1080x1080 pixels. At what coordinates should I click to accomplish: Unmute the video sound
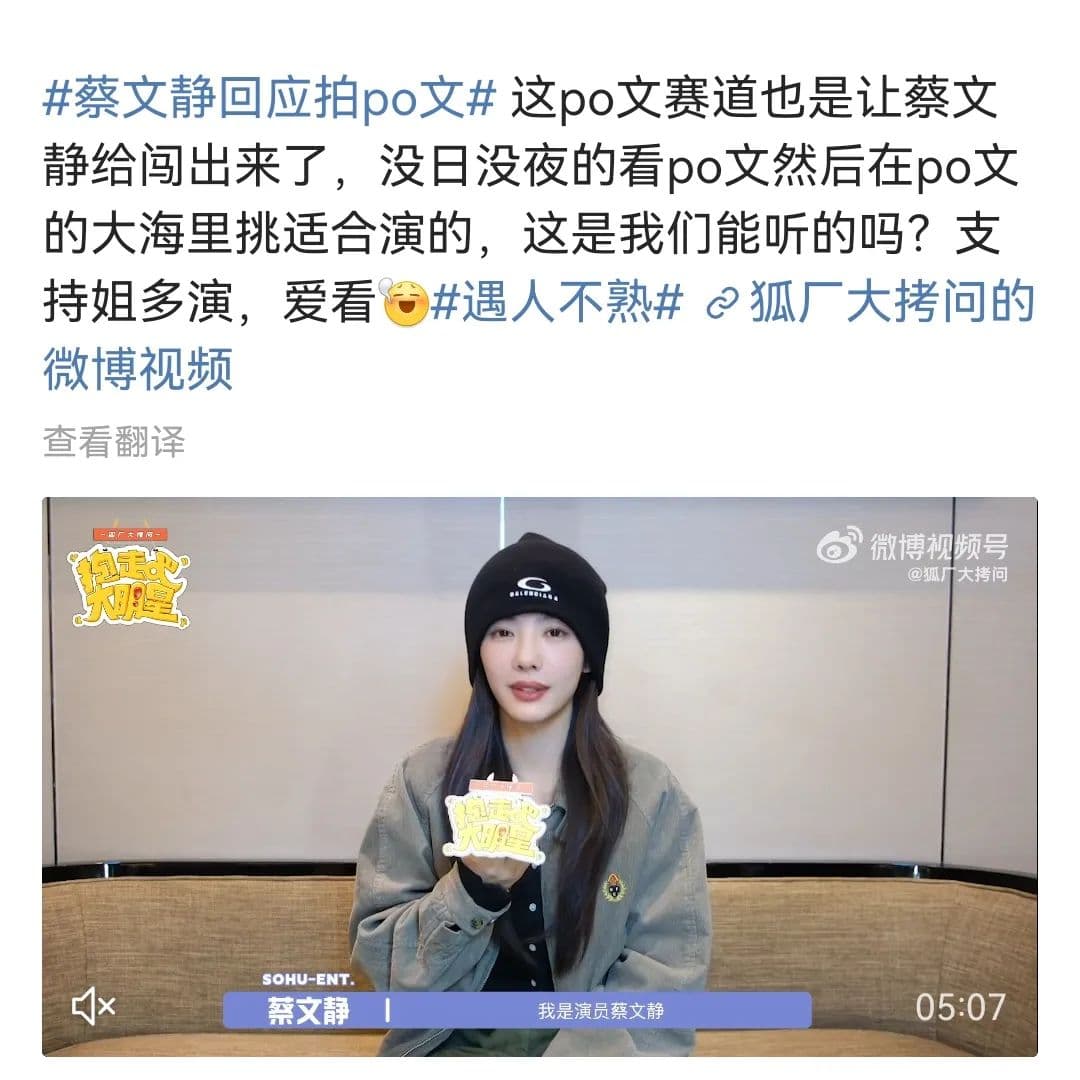93,1006
